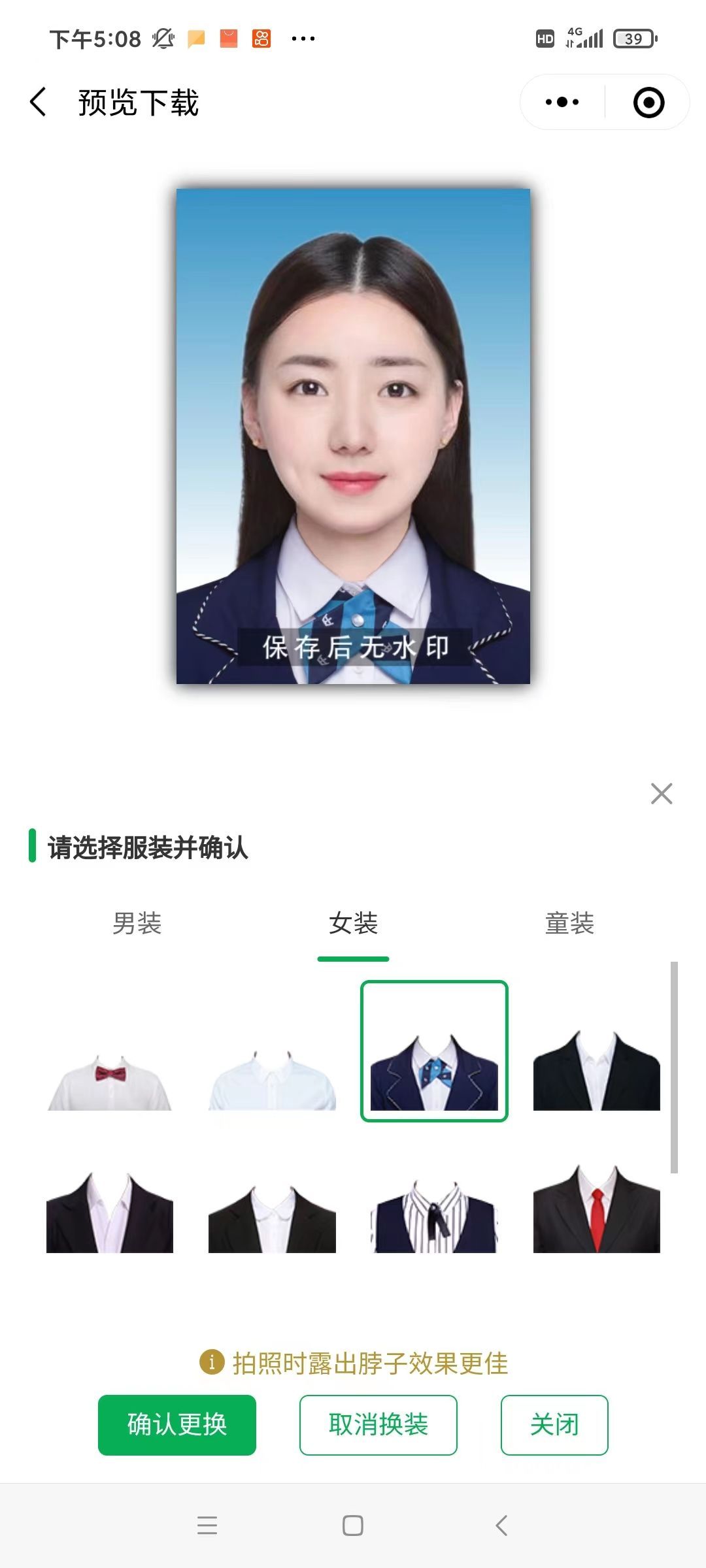Viewport: 706px width, 1568px height.
Task: Close the mini program via circle icon
Action: [x=648, y=103]
